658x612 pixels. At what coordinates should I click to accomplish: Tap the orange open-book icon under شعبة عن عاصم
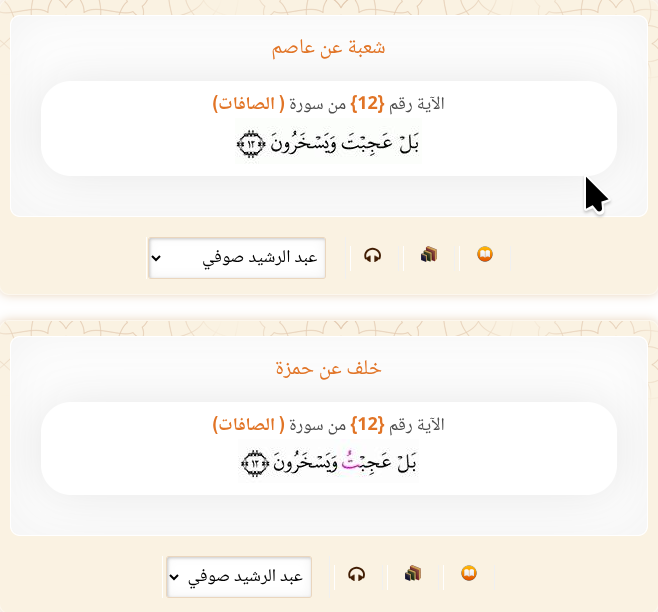pos(485,254)
